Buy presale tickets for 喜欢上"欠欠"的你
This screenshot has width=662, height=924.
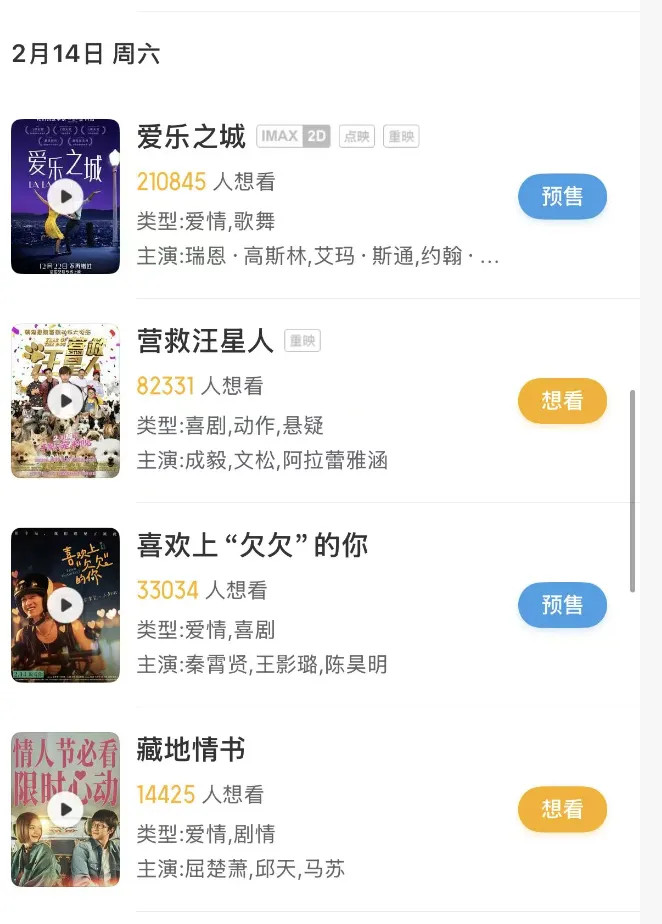(x=562, y=605)
